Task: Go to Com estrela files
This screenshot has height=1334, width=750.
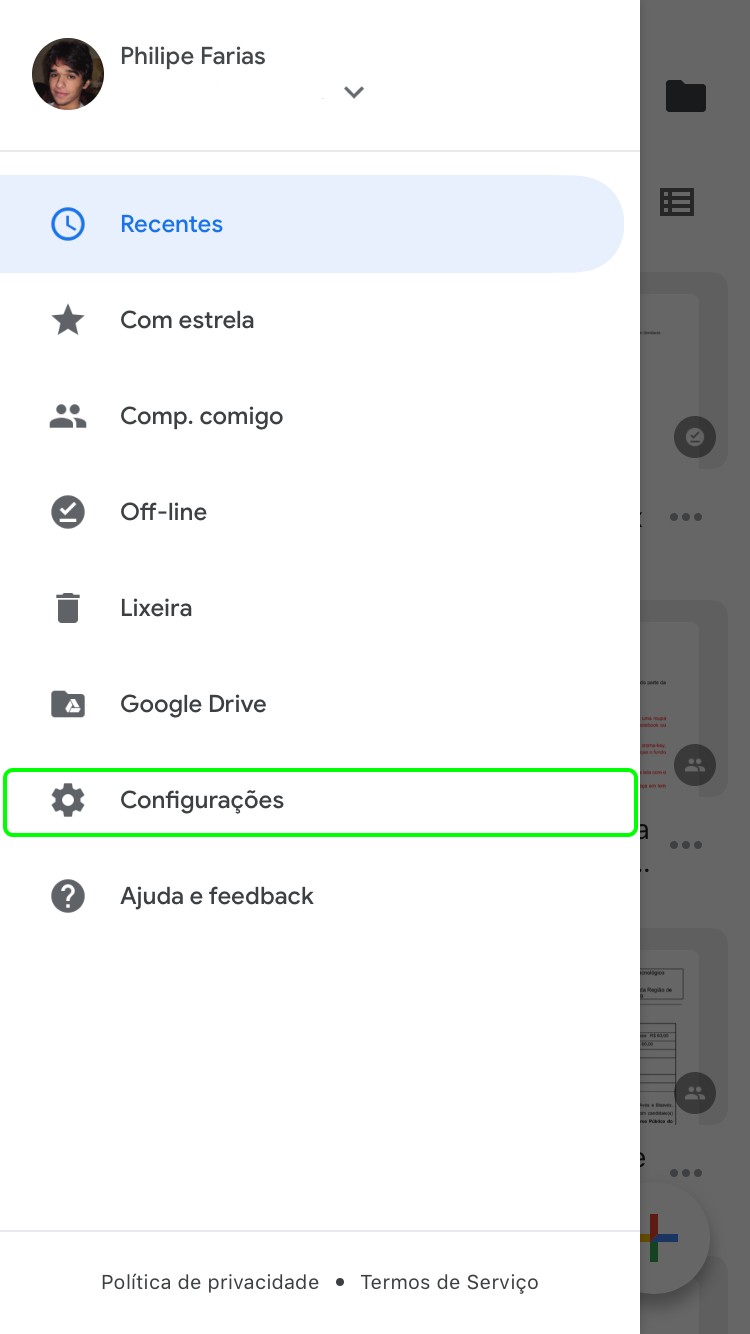Action: tap(320, 320)
